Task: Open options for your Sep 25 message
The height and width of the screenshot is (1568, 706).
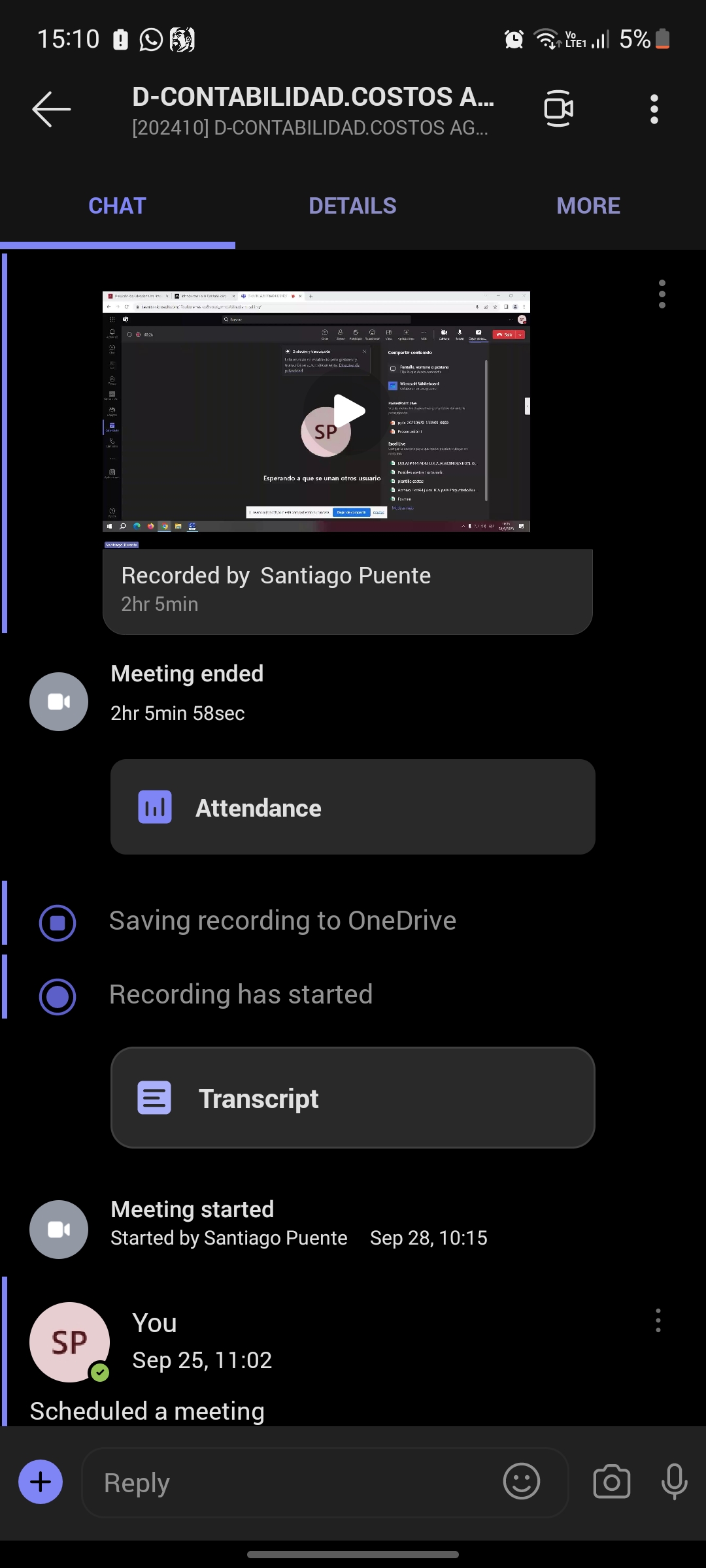Action: point(658,1320)
